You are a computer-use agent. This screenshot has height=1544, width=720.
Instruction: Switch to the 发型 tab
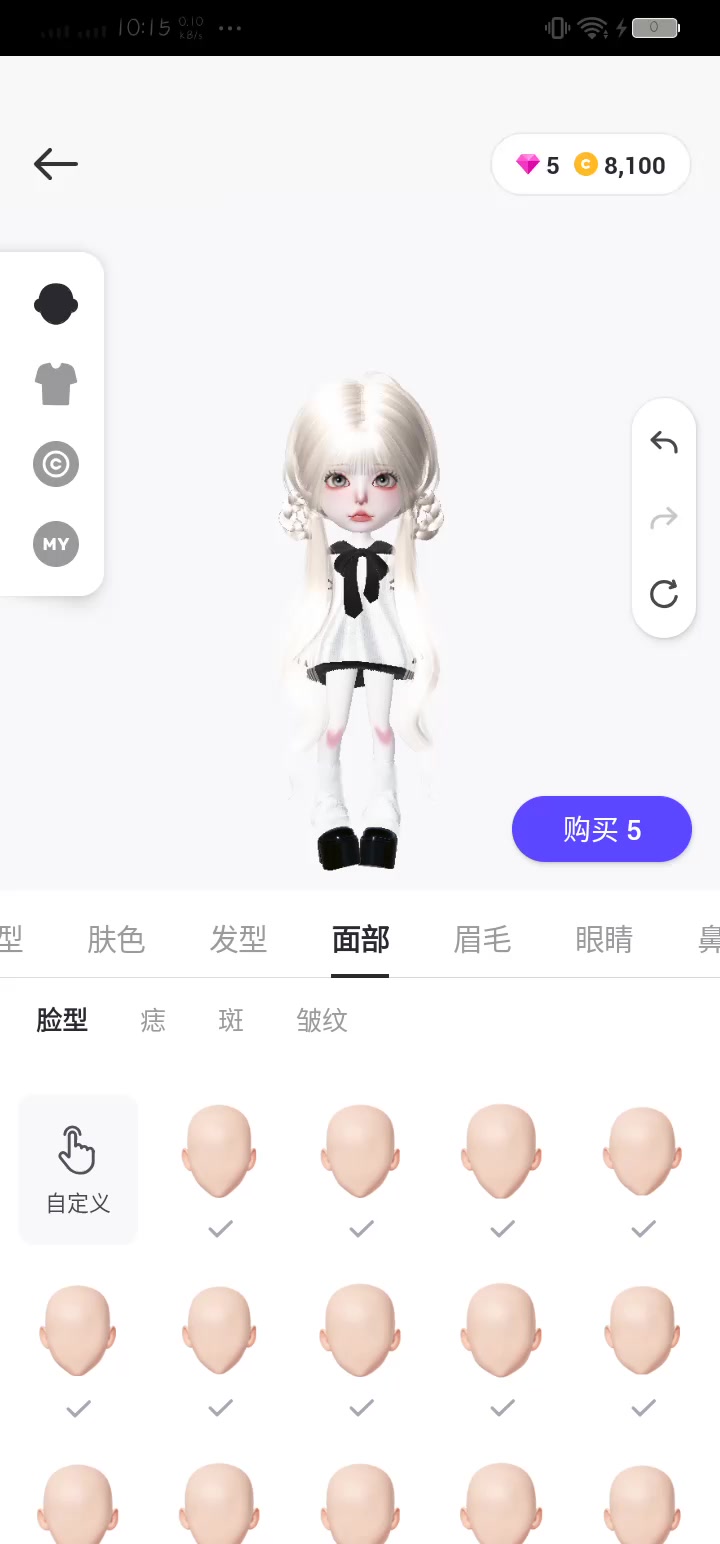coord(238,940)
